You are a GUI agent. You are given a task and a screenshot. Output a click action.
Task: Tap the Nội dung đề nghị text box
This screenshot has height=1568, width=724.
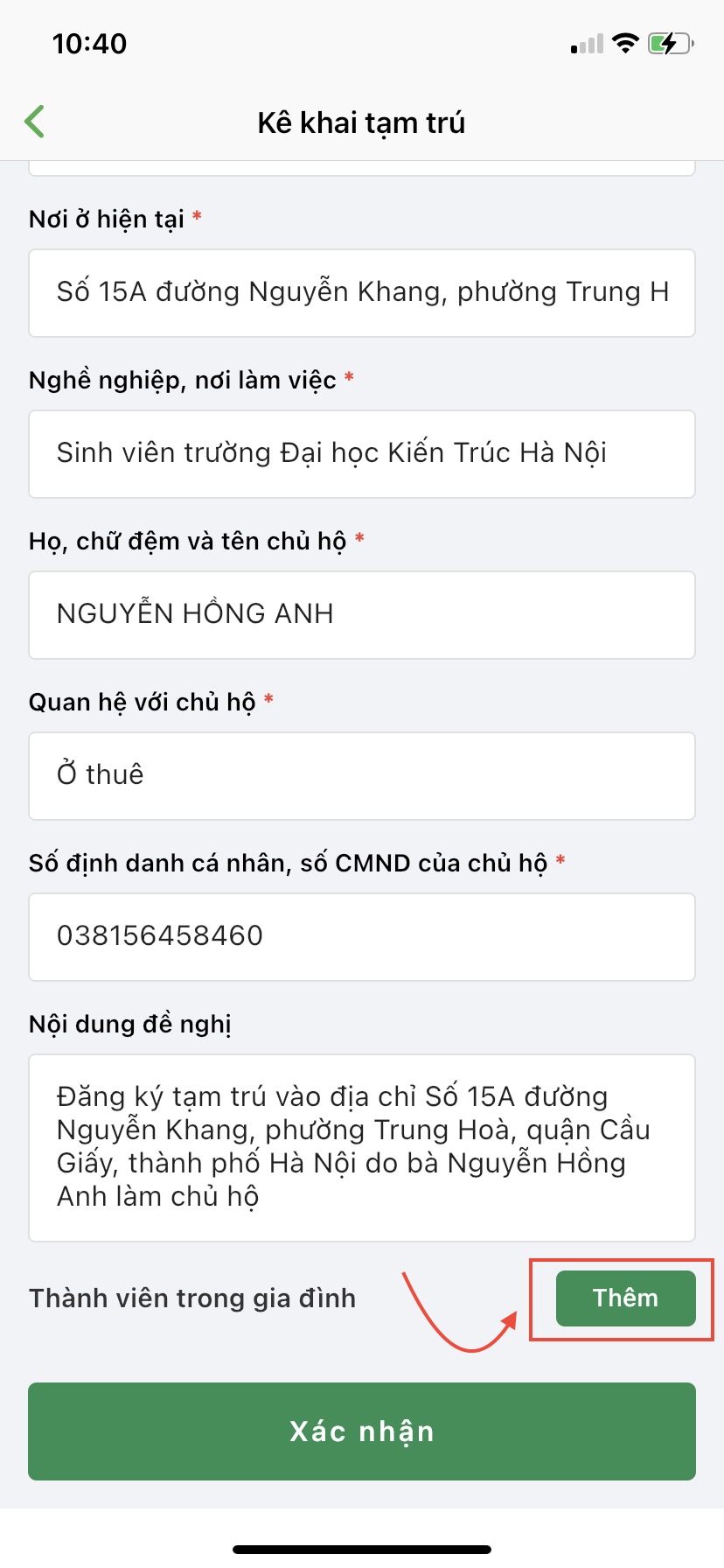coord(362,1148)
